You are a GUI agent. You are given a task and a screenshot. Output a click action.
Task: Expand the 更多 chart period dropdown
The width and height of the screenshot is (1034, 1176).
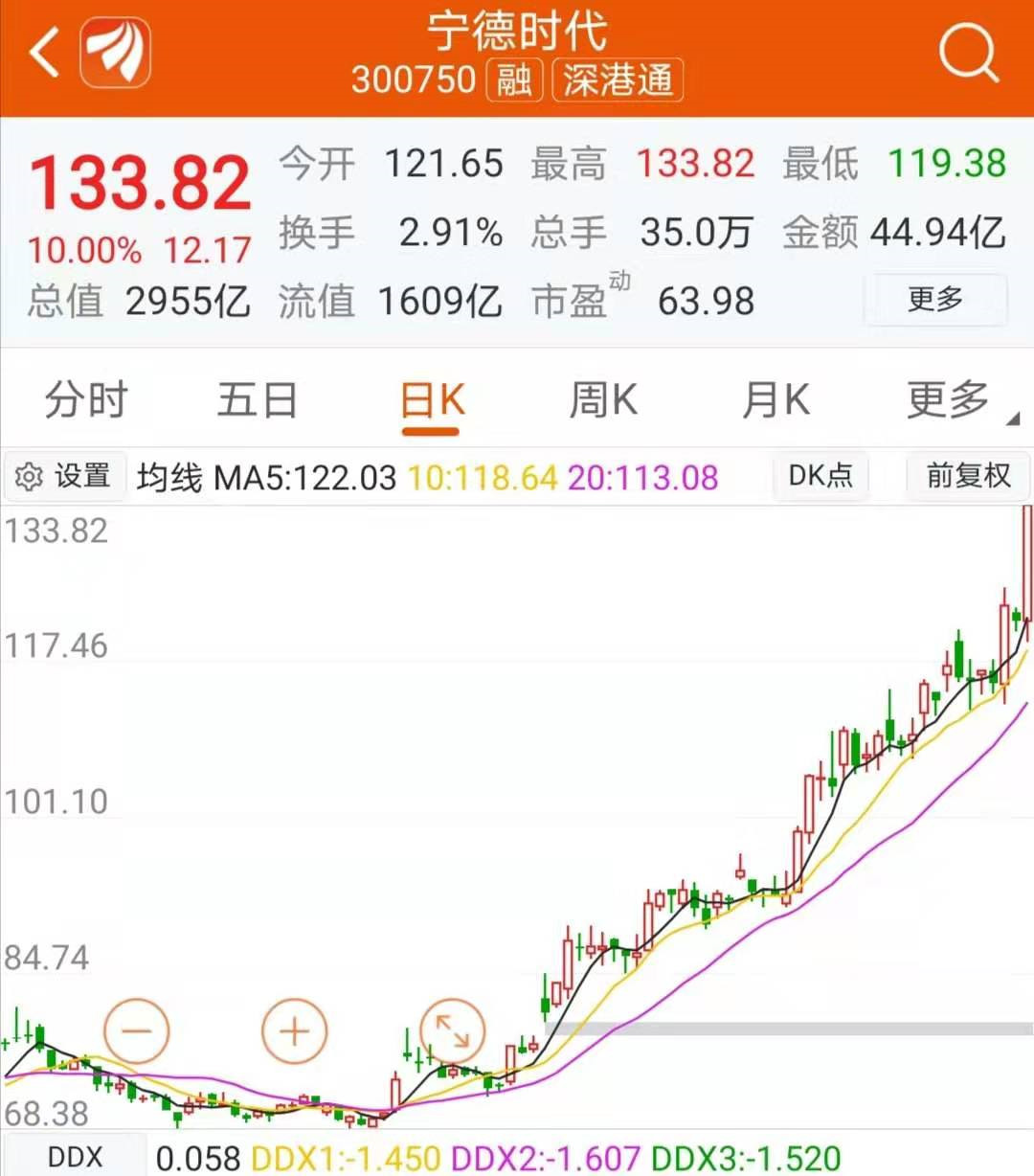[x=953, y=400]
